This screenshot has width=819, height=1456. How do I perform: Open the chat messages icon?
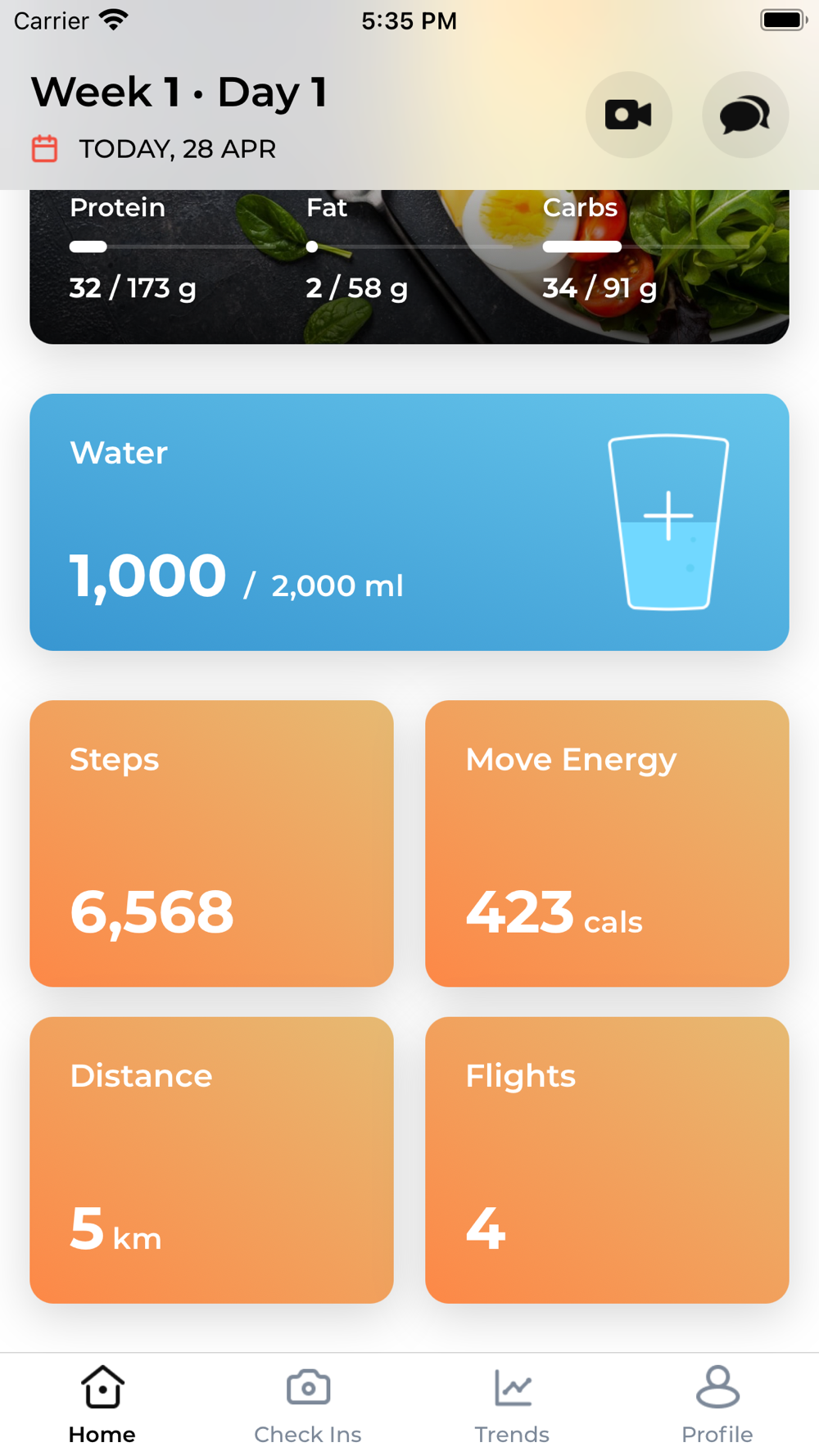pyautogui.click(x=745, y=115)
